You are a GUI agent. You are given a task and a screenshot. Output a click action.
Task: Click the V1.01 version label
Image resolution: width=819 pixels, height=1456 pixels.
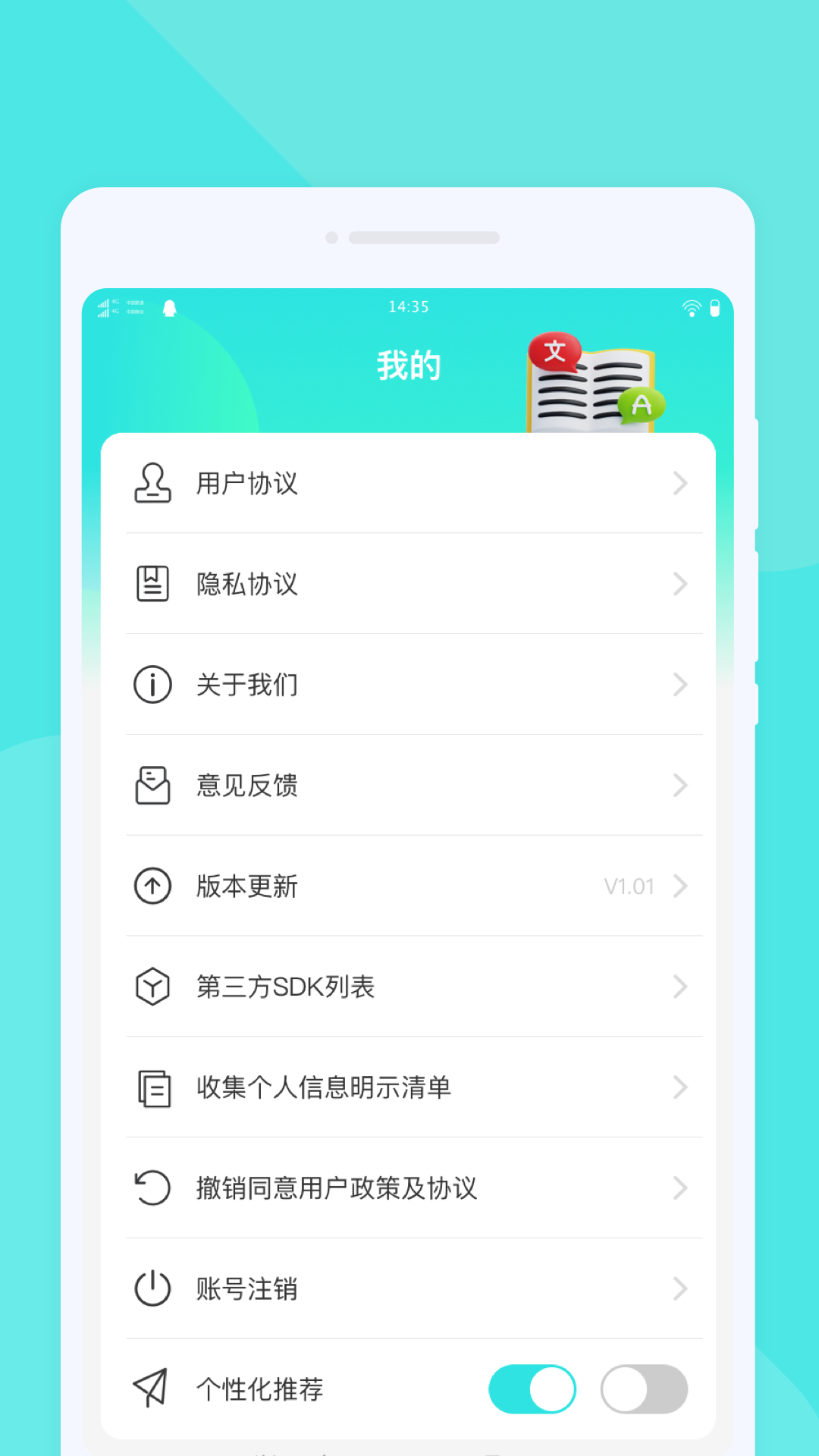[x=630, y=886]
